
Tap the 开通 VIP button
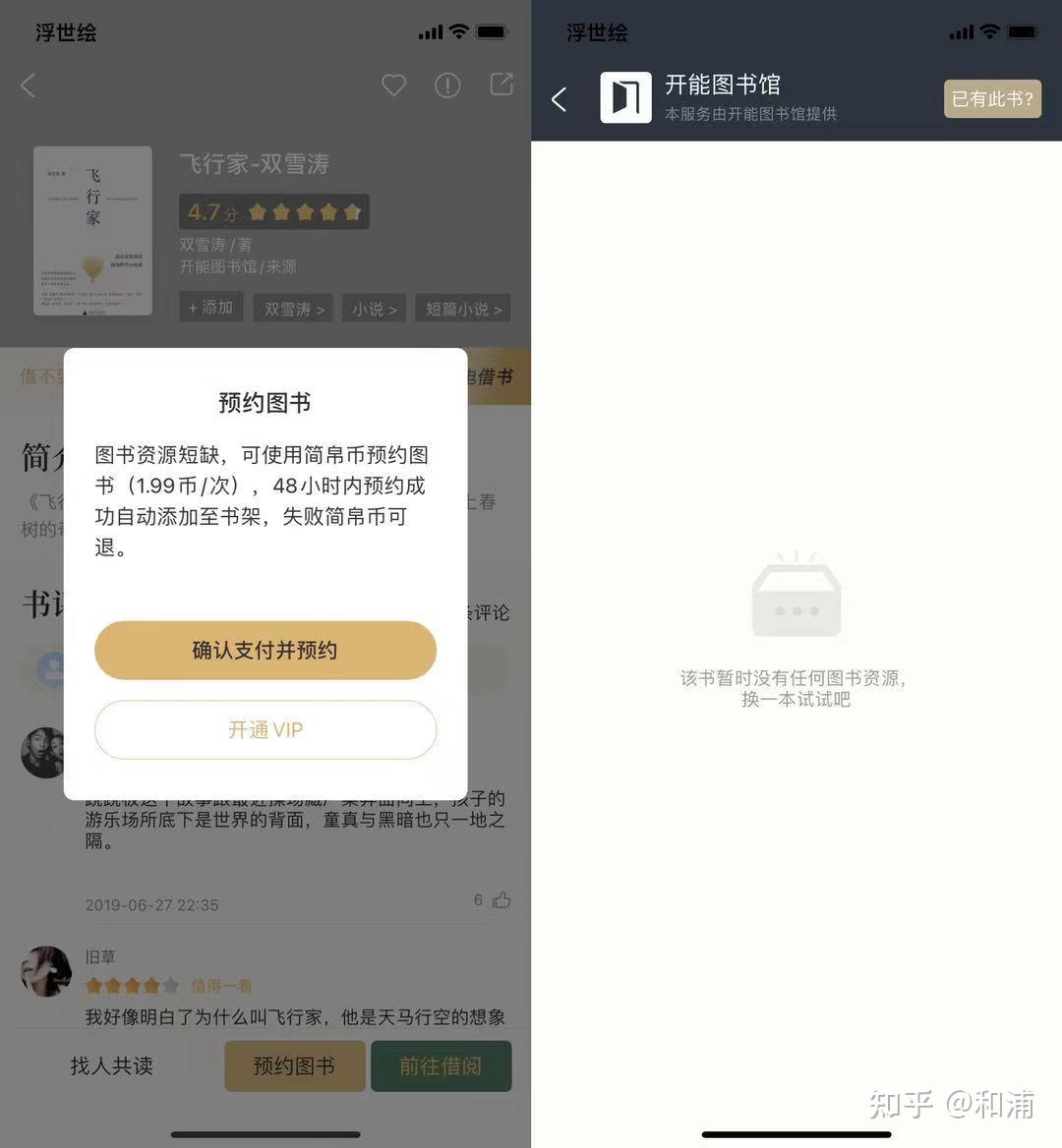pos(265,730)
